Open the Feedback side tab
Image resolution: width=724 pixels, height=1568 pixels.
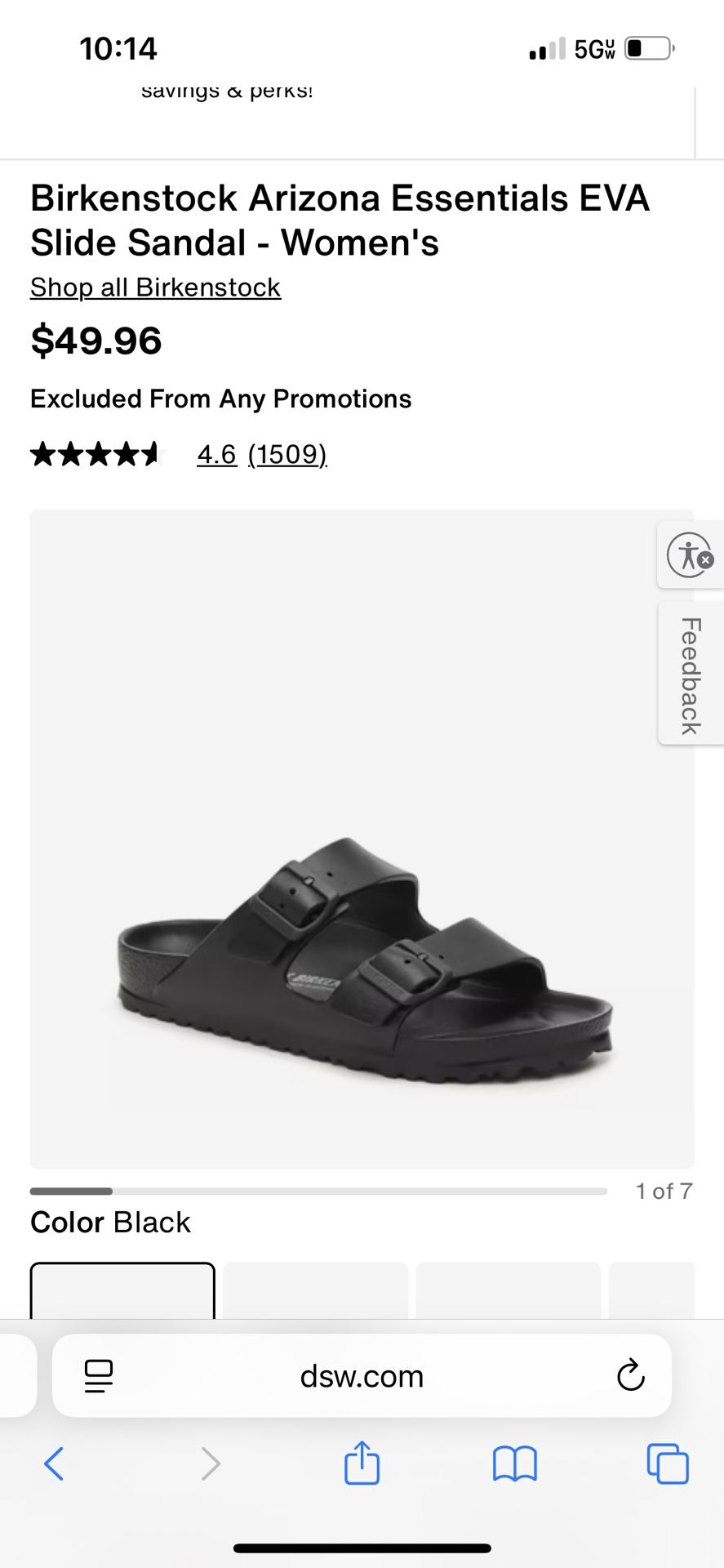pos(691,675)
